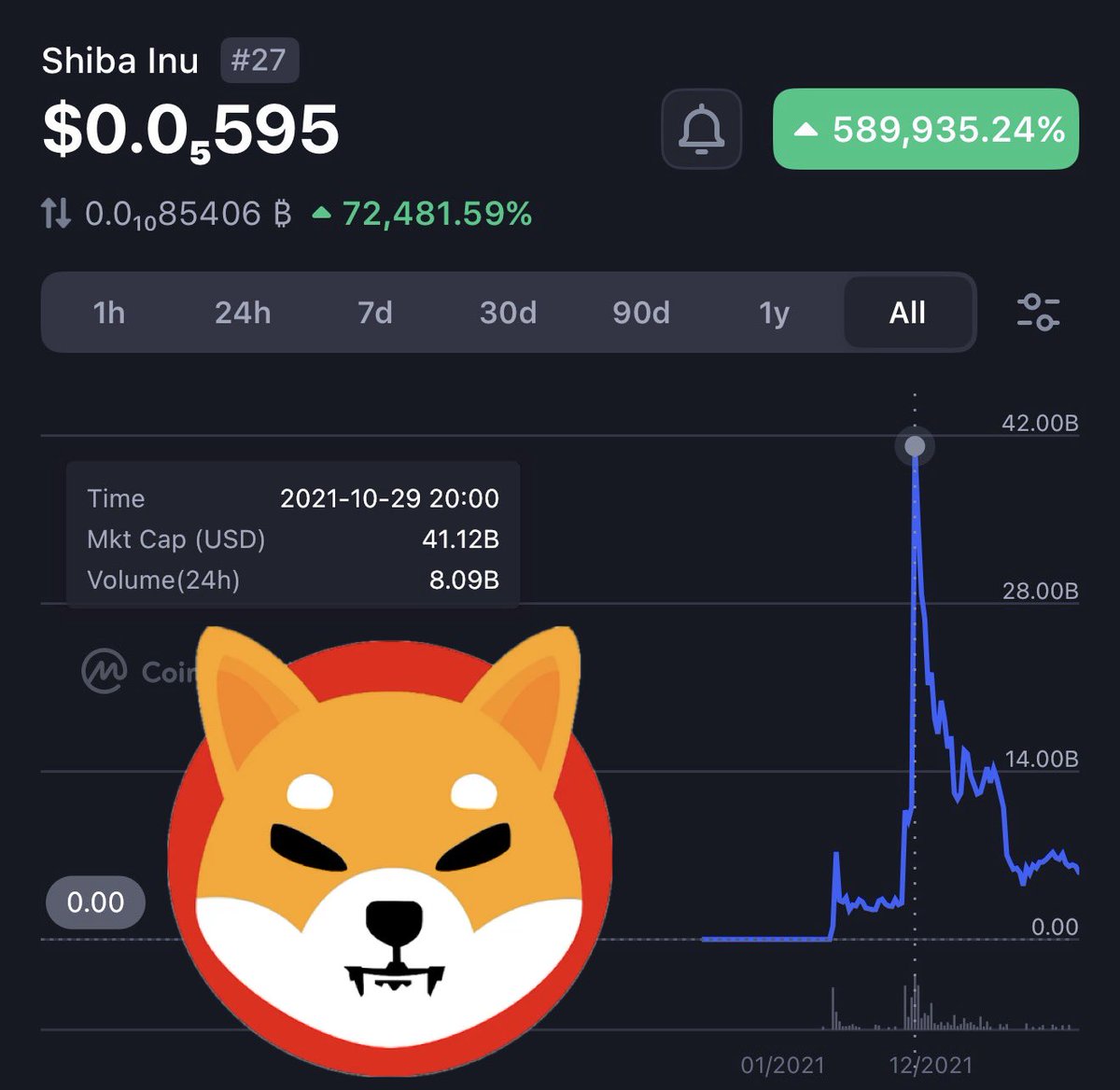1120x1090 pixels.
Task: Toggle the BTC price conversion arrows
Action: coord(56,214)
